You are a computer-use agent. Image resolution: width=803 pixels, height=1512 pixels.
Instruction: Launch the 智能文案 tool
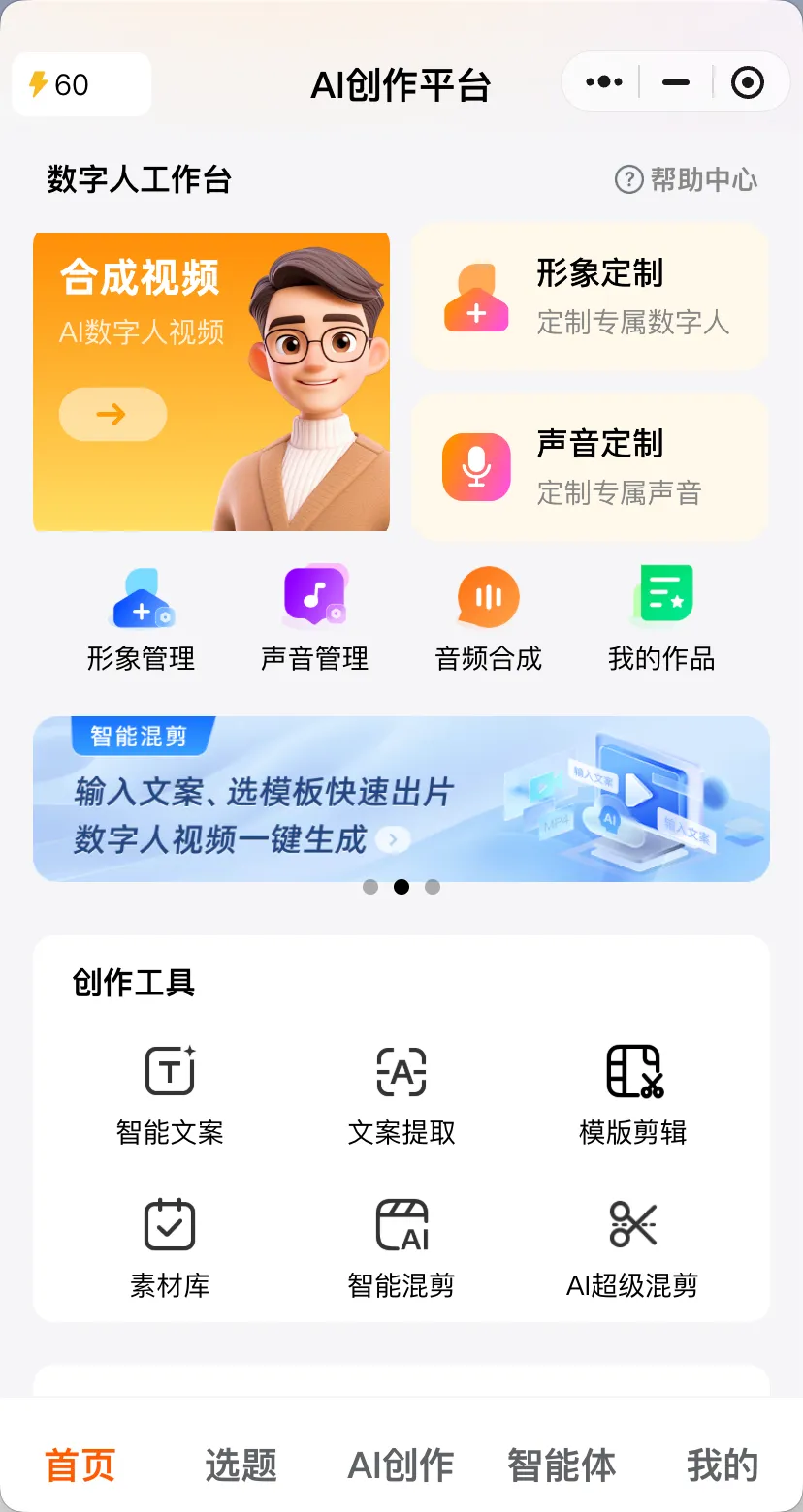coord(170,1095)
